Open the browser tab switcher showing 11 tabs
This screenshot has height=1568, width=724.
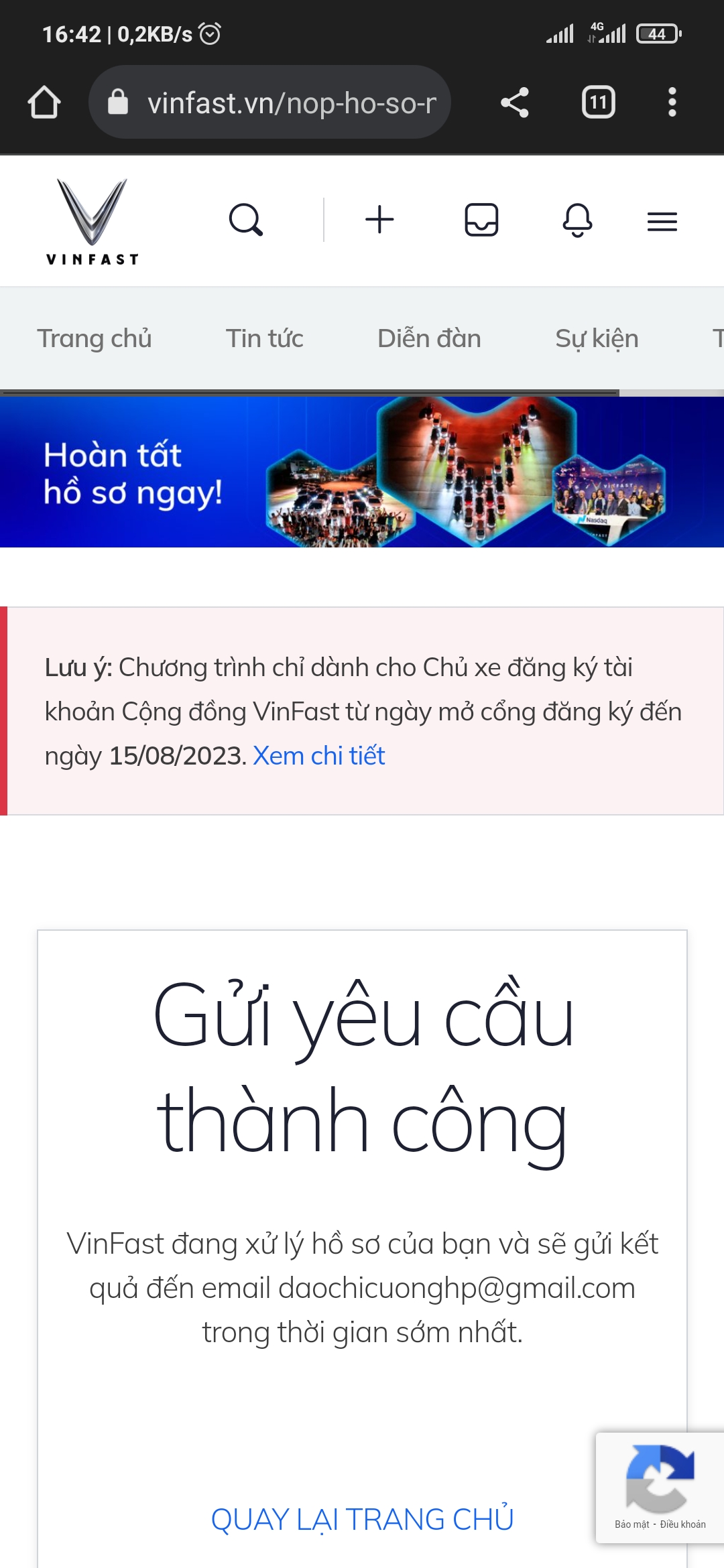point(599,102)
